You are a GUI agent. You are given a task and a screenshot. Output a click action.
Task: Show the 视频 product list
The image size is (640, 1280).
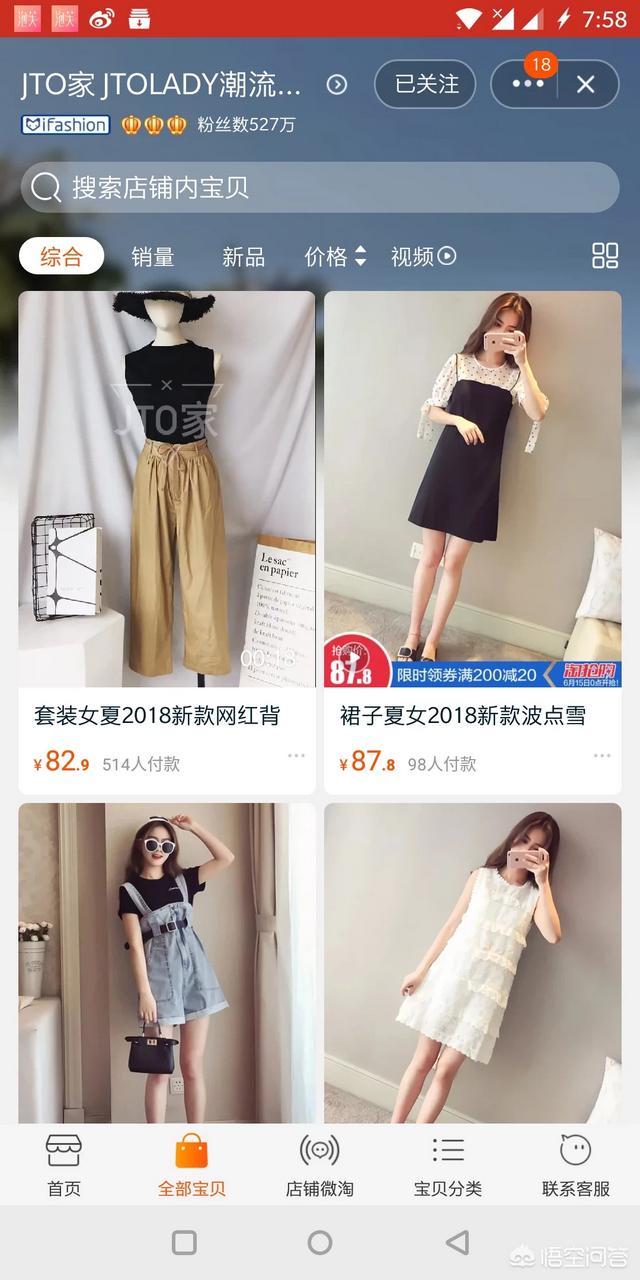coord(423,257)
